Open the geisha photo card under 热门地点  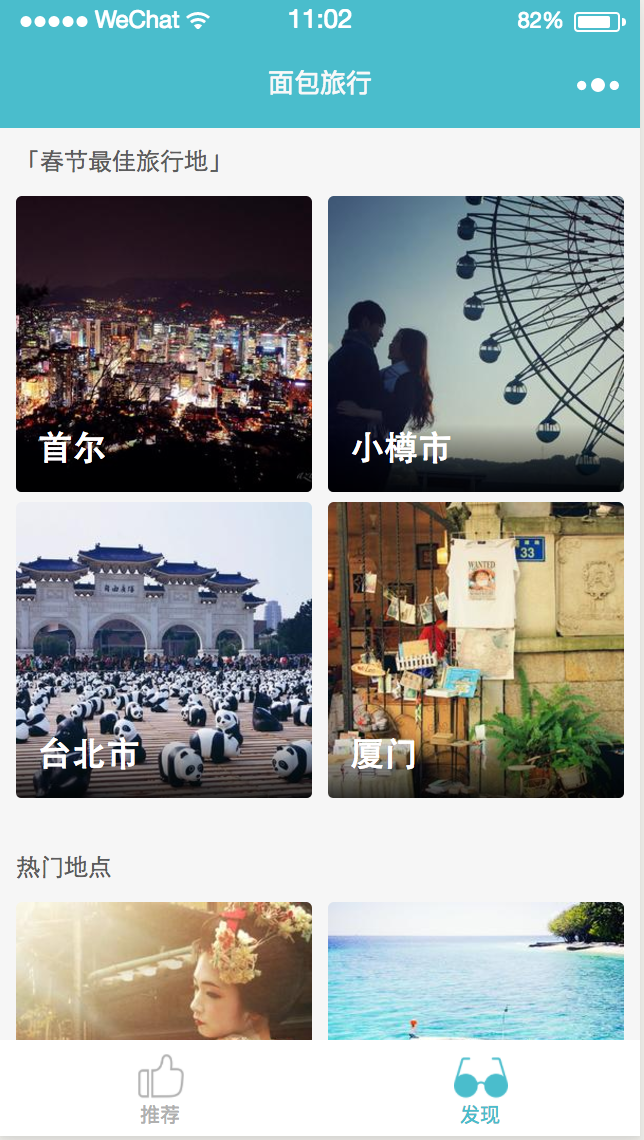(x=164, y=970)
